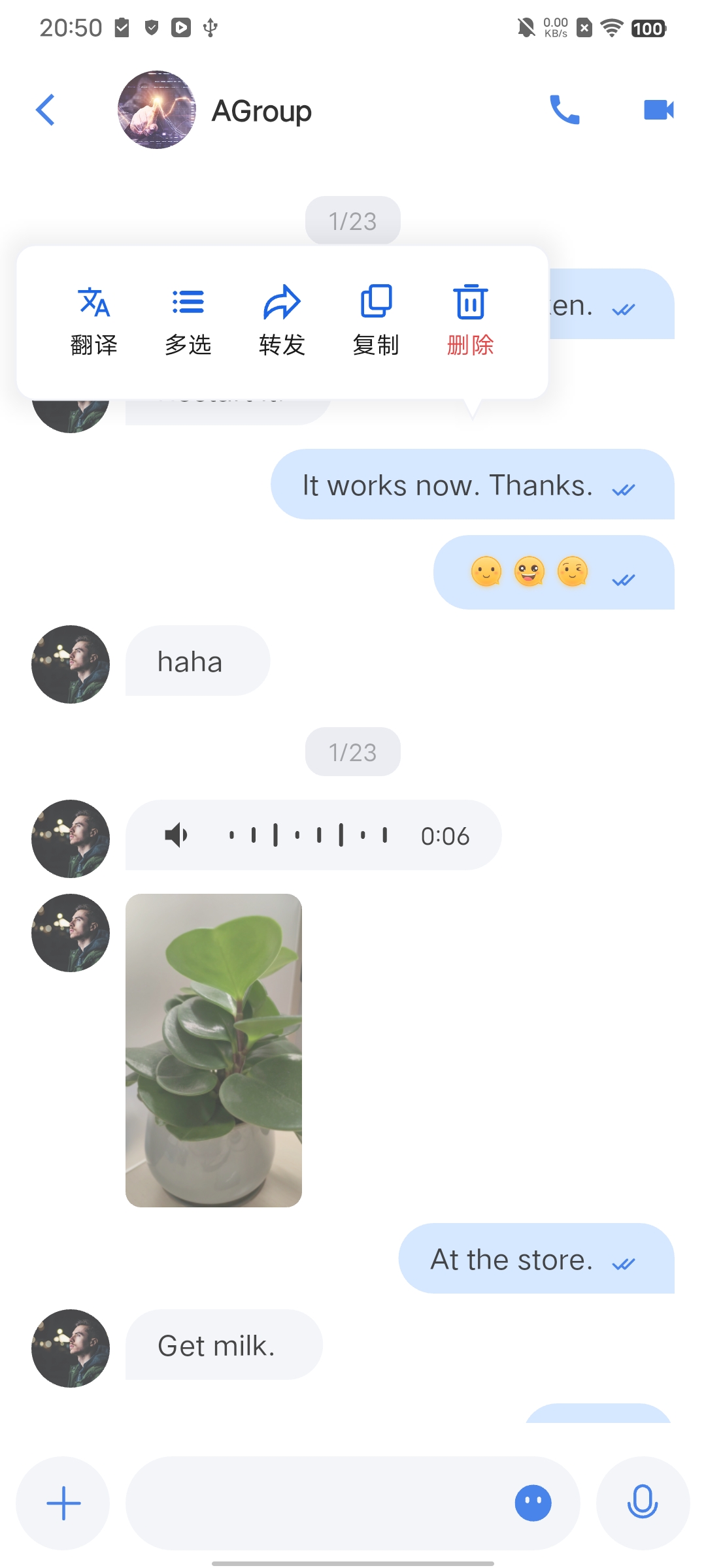This screenshot has height=1568, width=706.
Task: Choose 多选 to select multiple messages
Action: tap(188, 320)
